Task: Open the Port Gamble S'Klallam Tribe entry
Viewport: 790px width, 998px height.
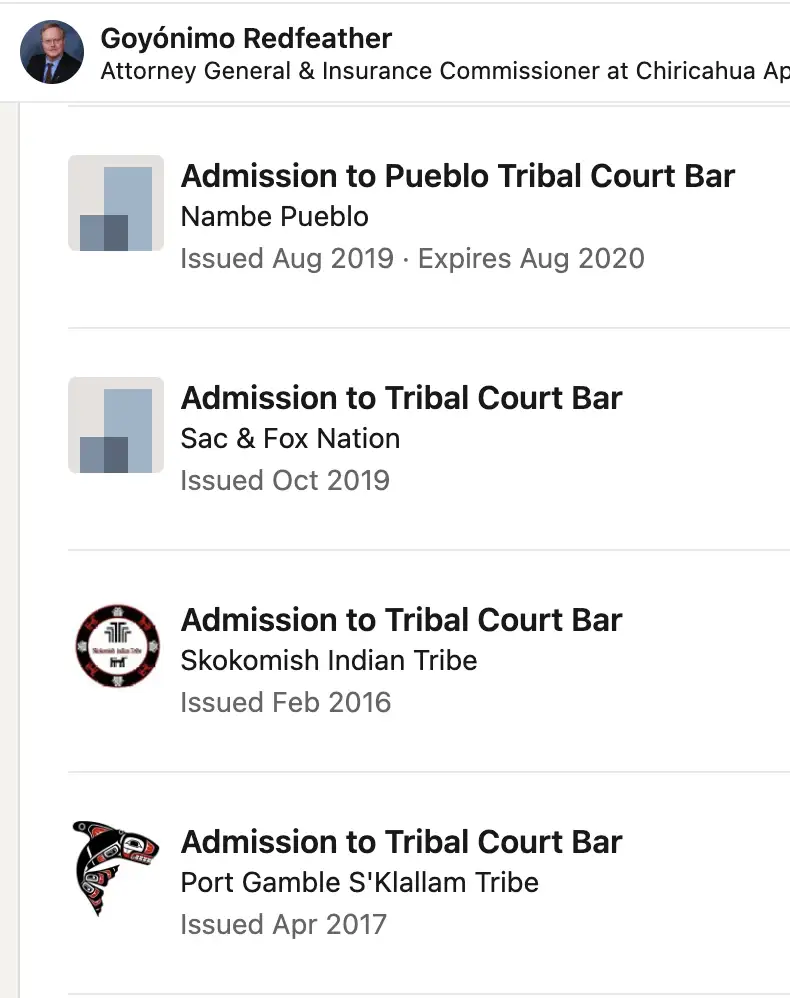Action: (401, 843)
